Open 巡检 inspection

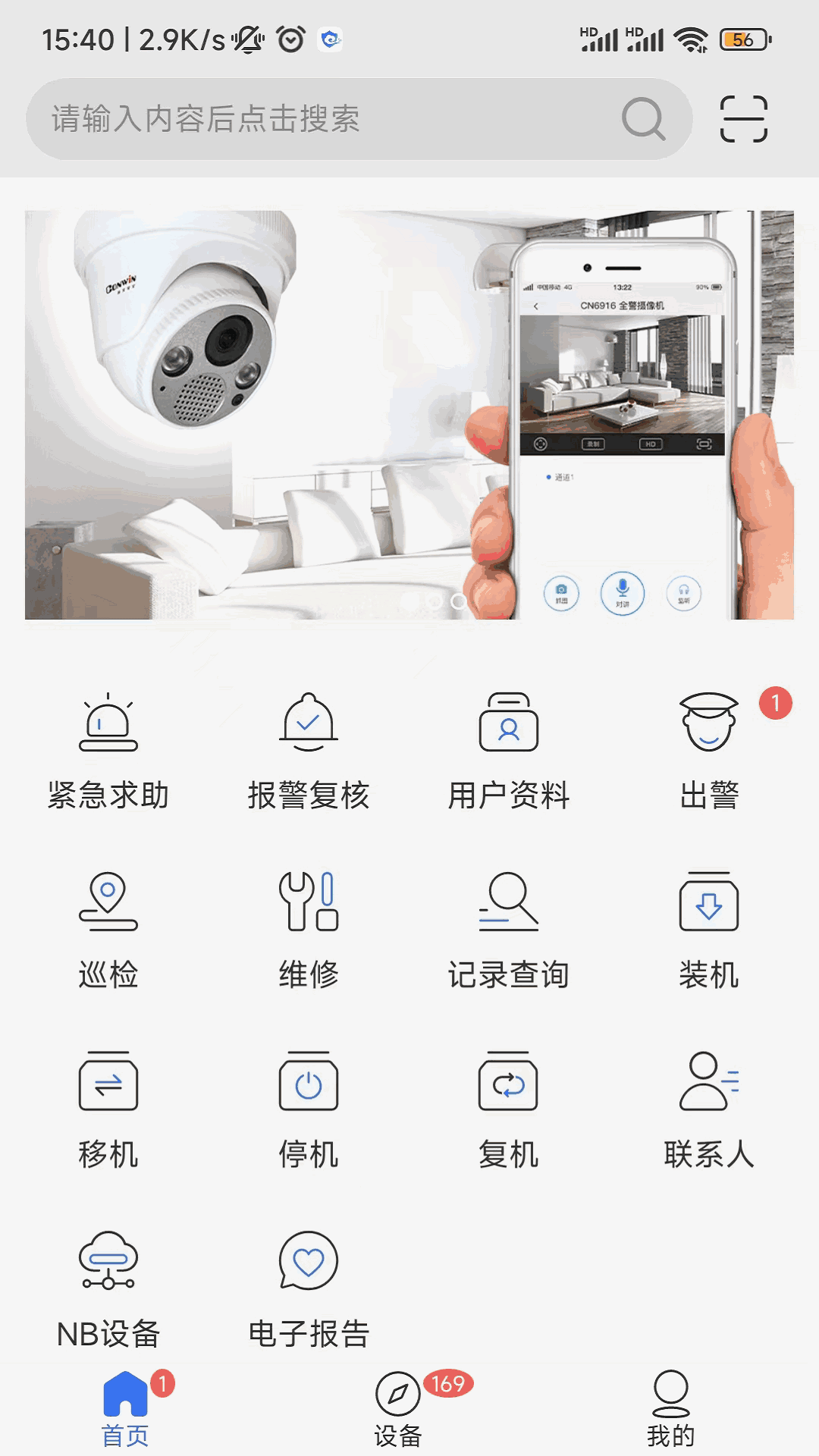108,930
